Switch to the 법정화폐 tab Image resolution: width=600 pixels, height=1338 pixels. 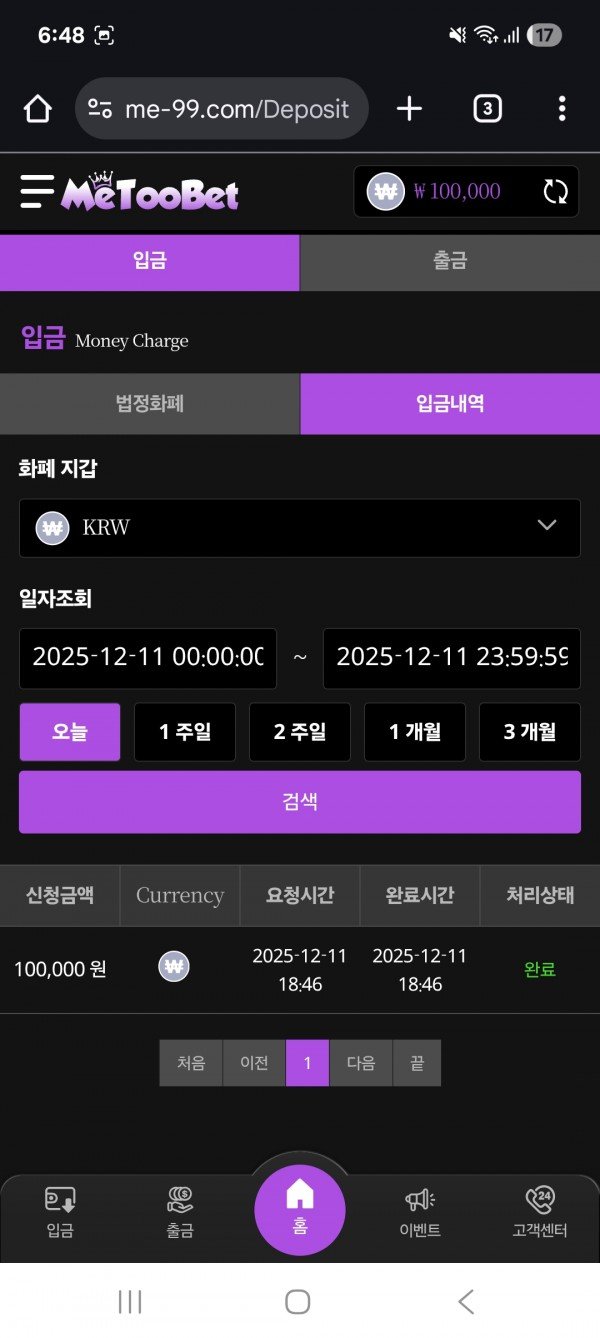150,404
